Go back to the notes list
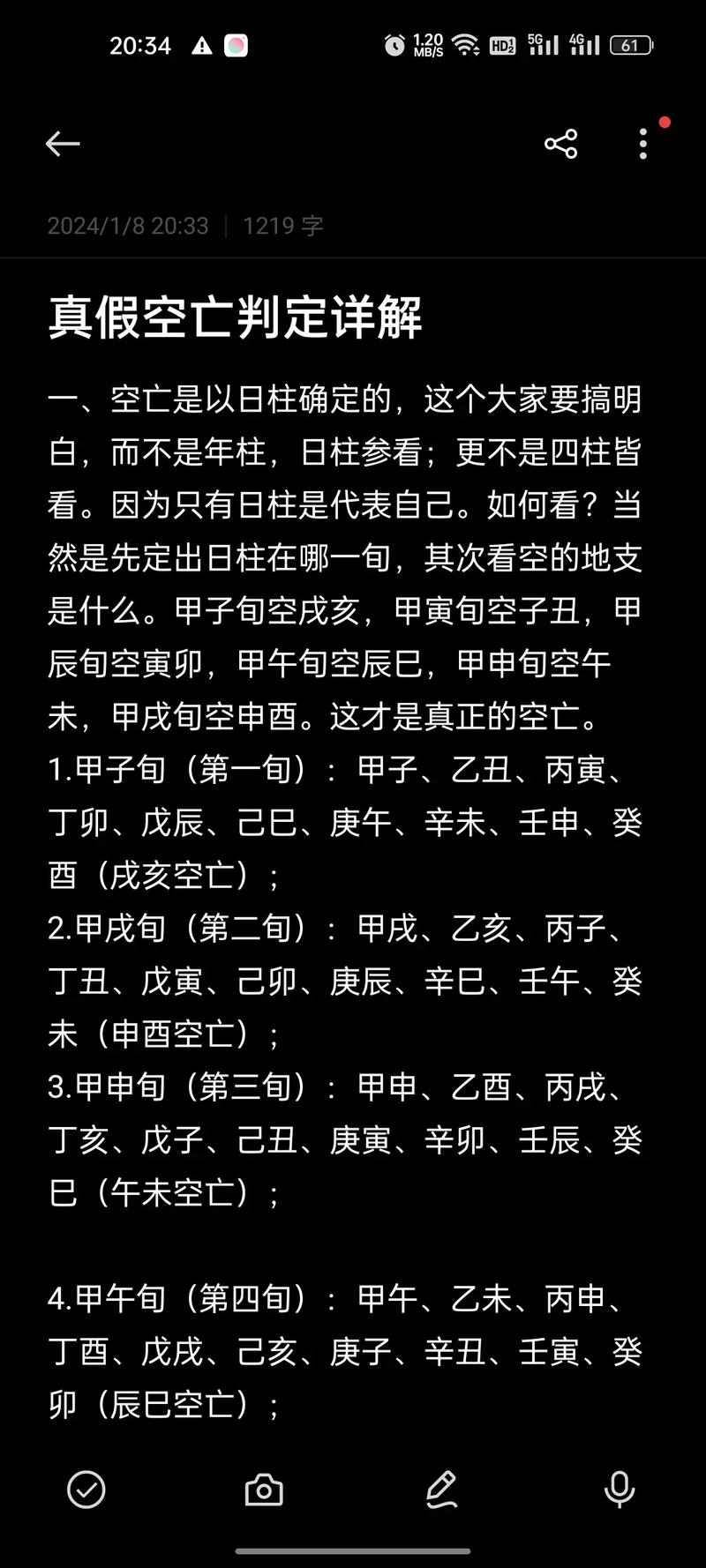Screen dimensions: 706x1568 (x=63, y=144)
